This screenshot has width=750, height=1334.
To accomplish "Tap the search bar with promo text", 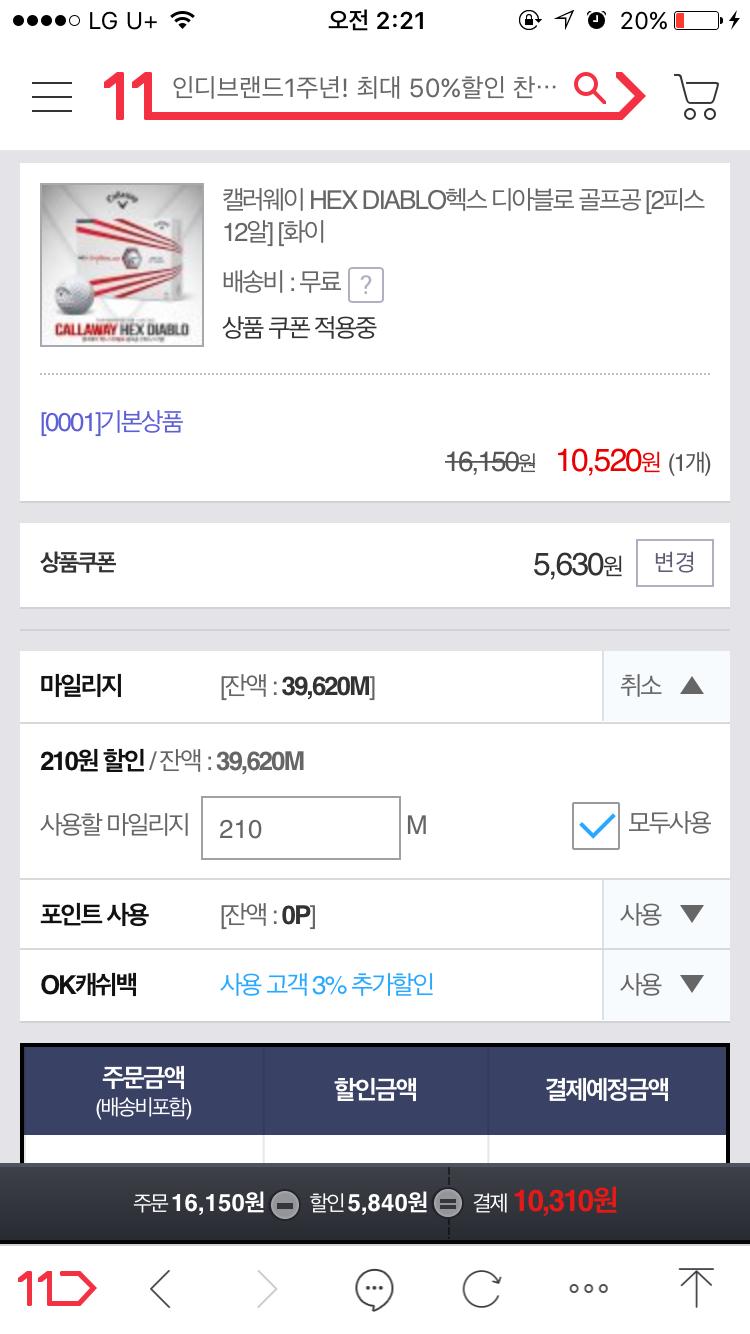I will click(x=365, y=90).
